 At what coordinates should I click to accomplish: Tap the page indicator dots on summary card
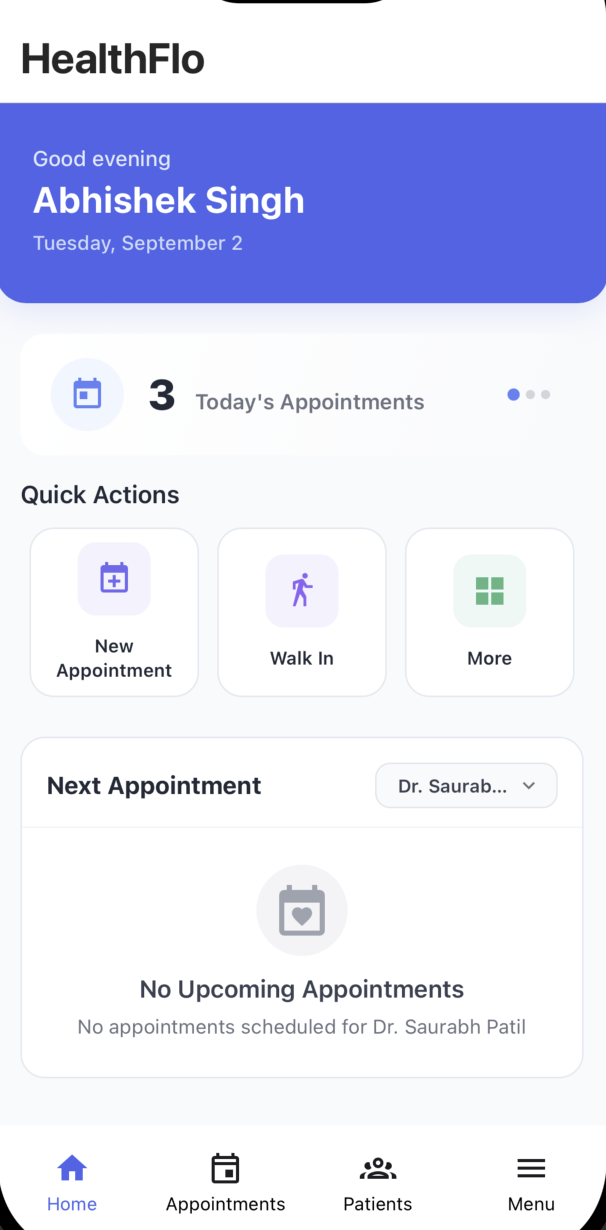point(529,395)
